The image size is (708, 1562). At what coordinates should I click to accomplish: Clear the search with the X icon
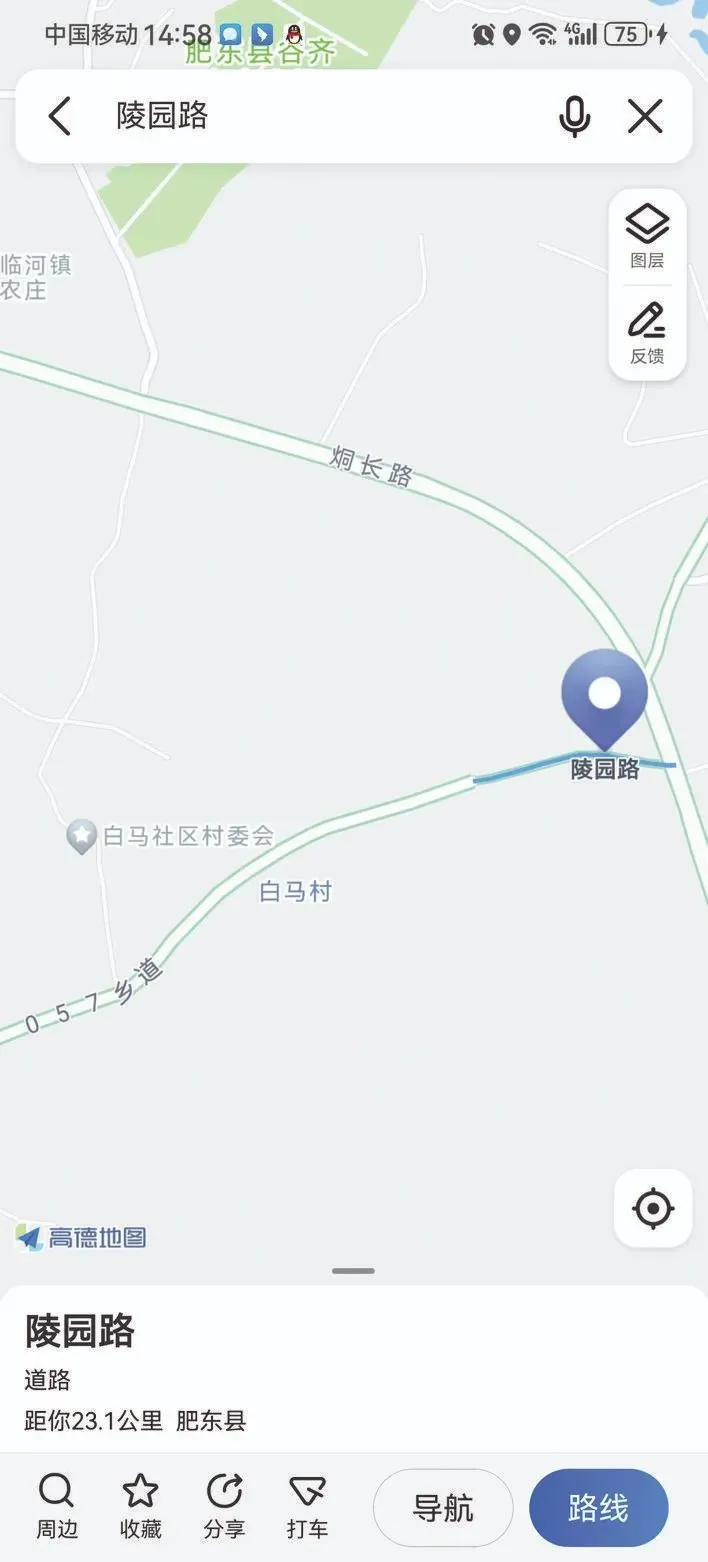coord(645,117)
